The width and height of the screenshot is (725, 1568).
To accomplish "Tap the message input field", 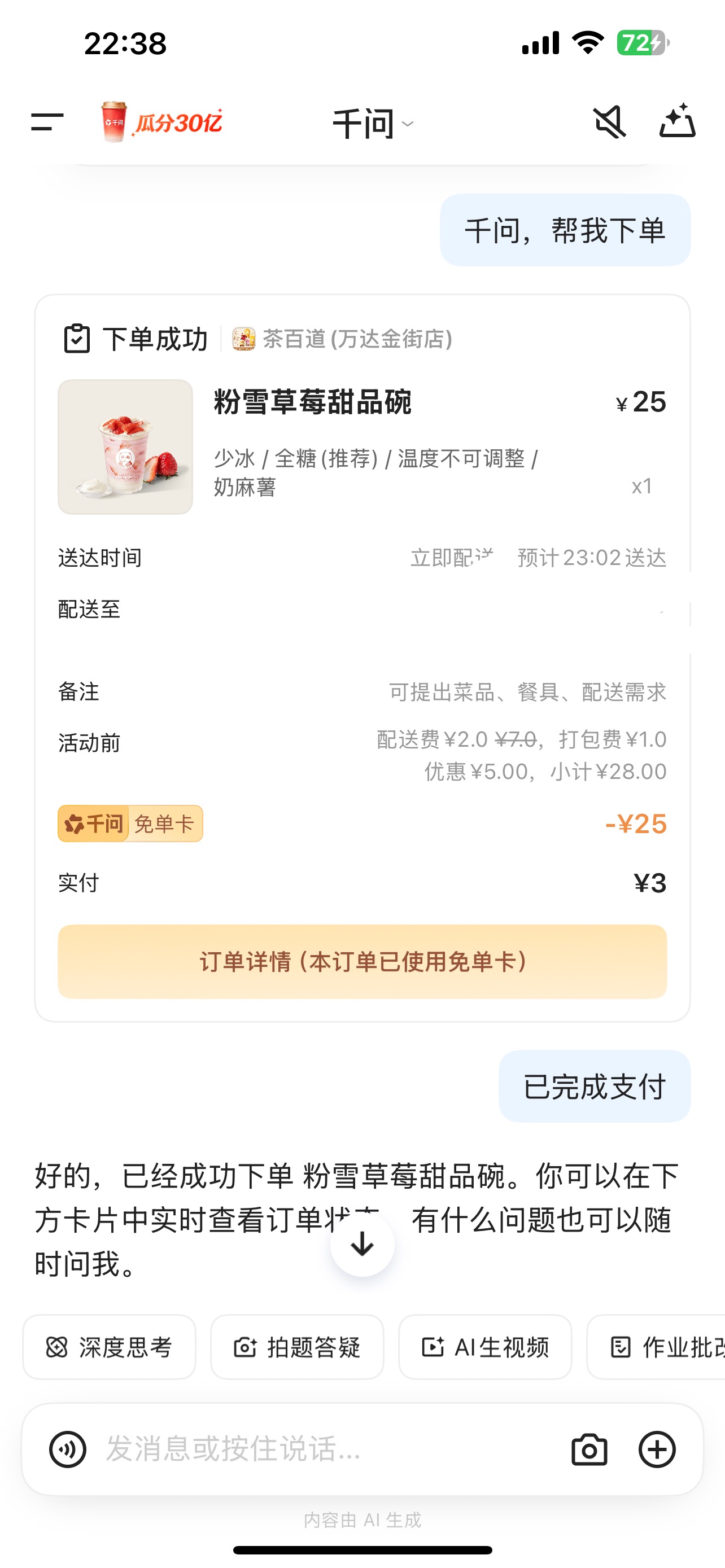I will [x=304, y=1450].
